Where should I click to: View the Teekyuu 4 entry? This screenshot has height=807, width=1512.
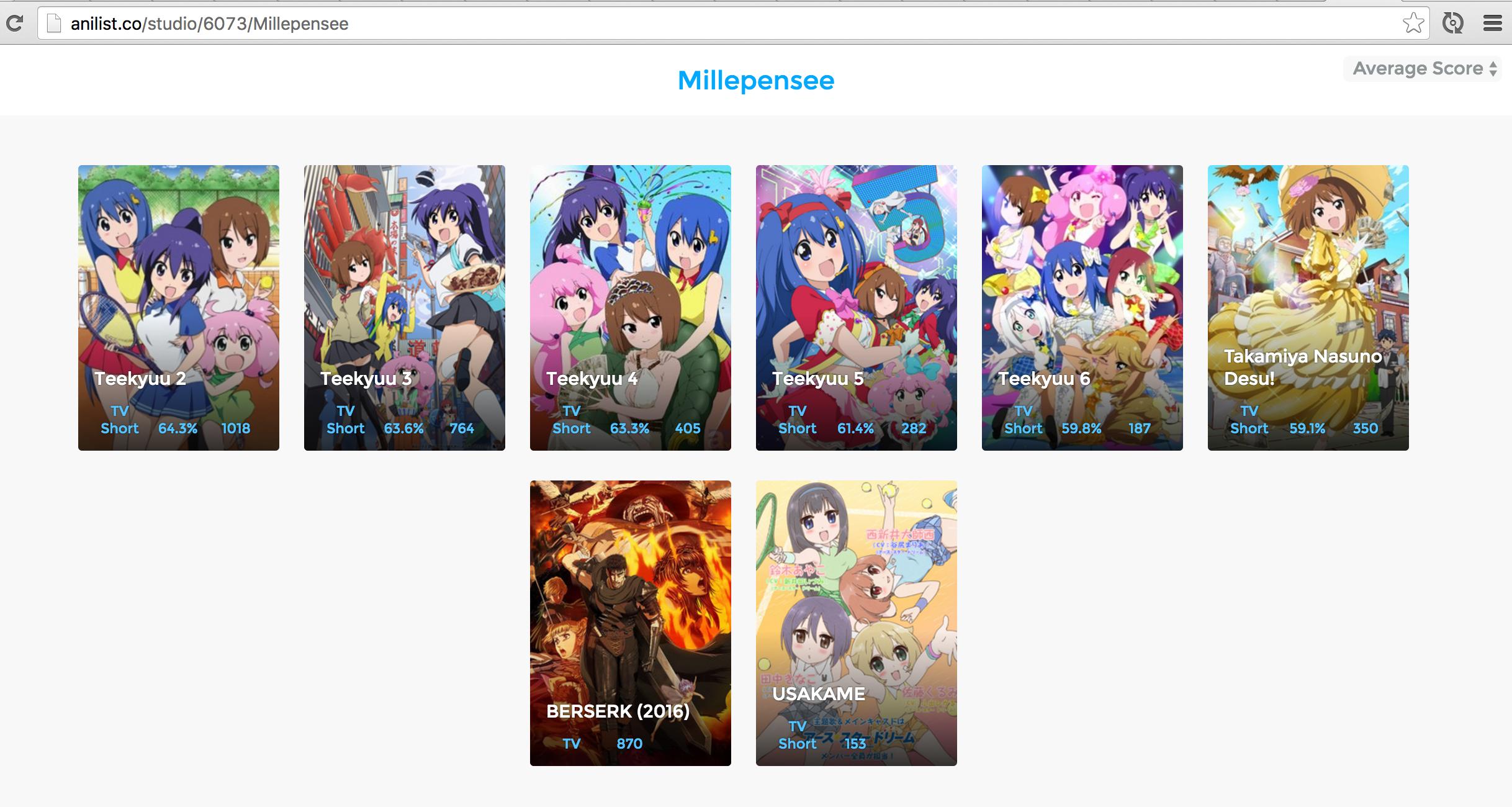[630, 307]
